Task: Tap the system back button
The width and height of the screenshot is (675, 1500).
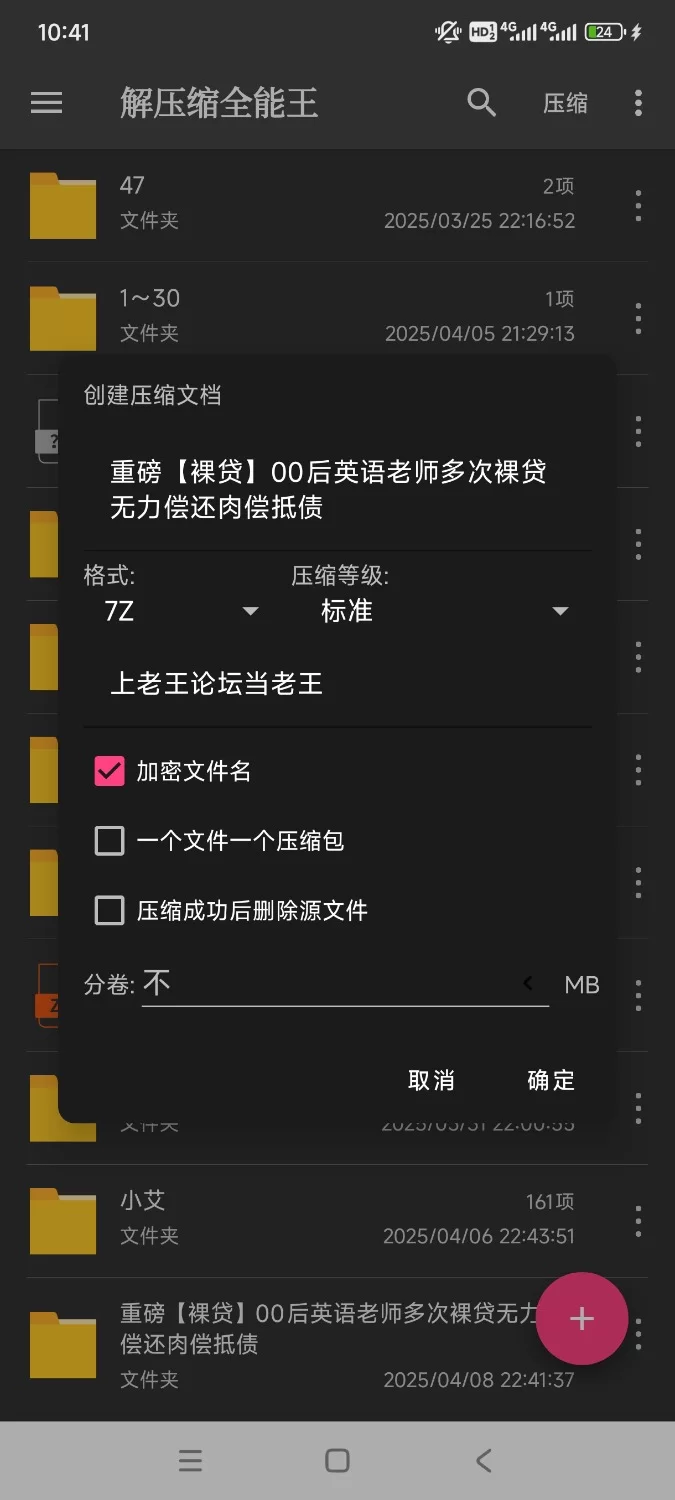Action: pos(484,1461)
